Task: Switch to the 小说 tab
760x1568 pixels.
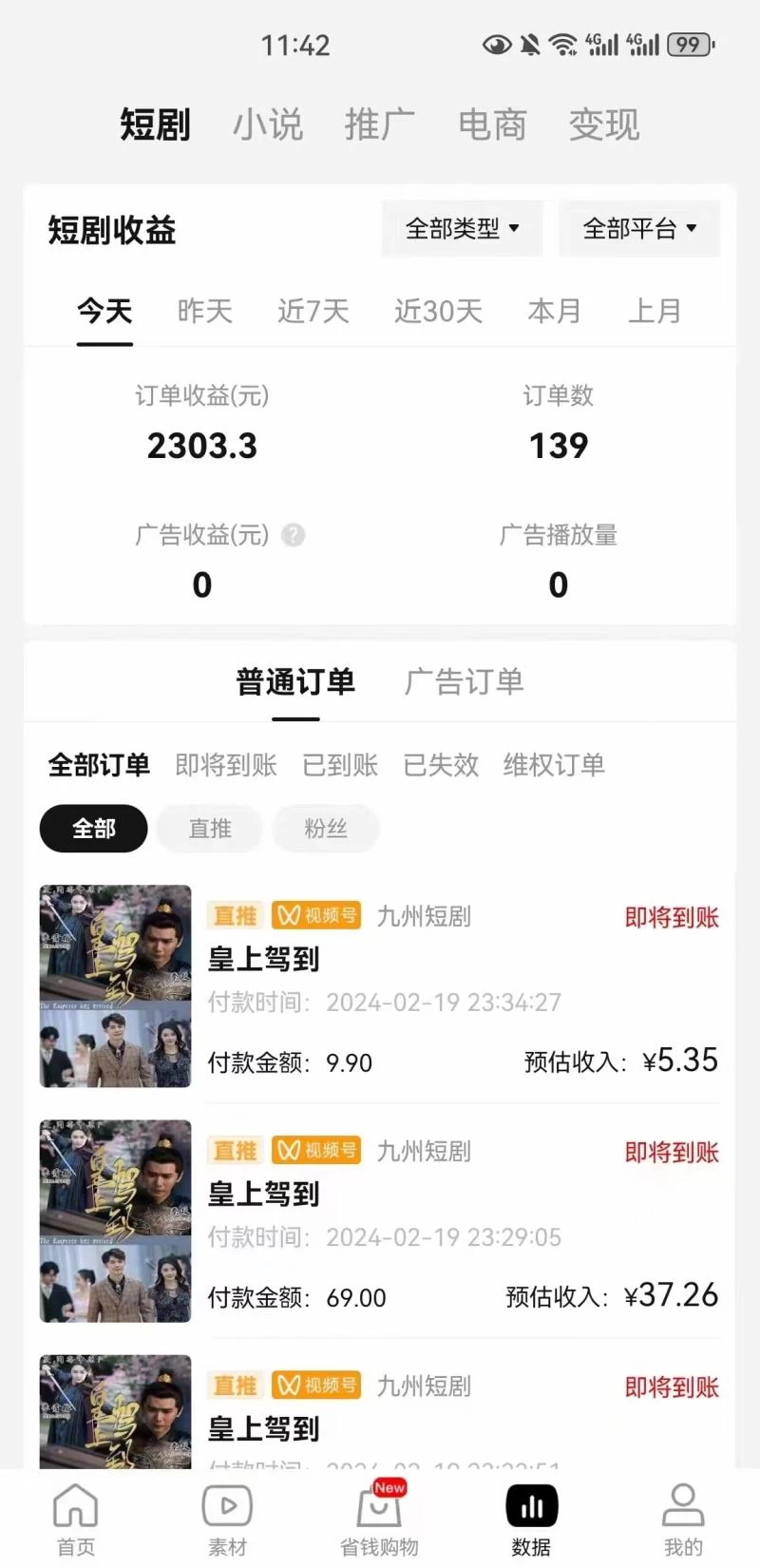Action: click(x=268, y=124)
